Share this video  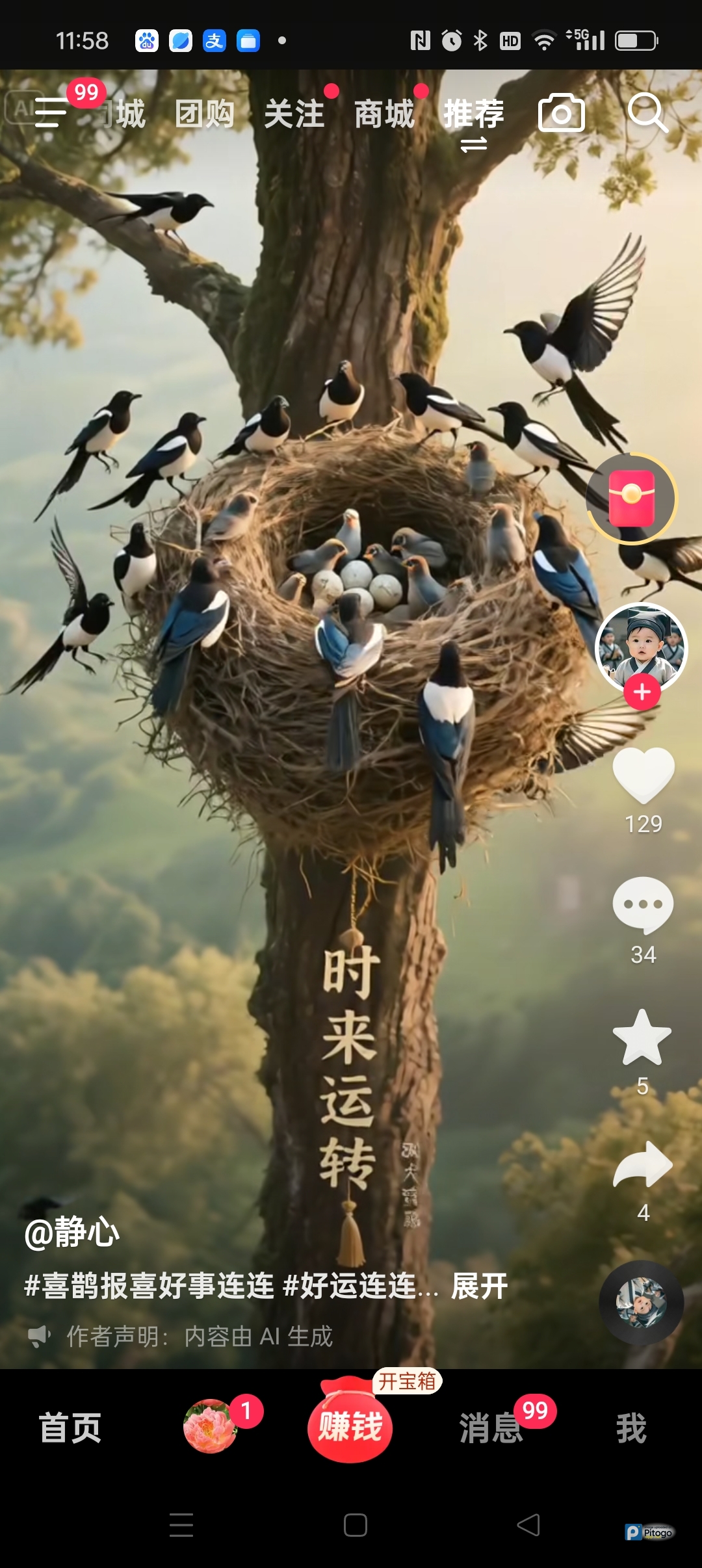click(642, 1165)
